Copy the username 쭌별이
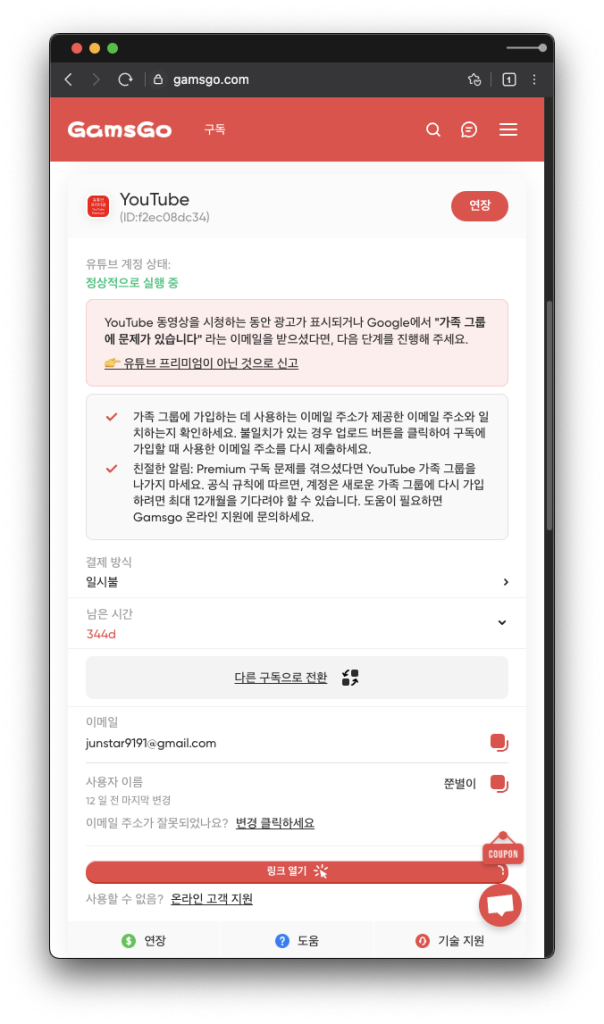 tap(499, 784)
